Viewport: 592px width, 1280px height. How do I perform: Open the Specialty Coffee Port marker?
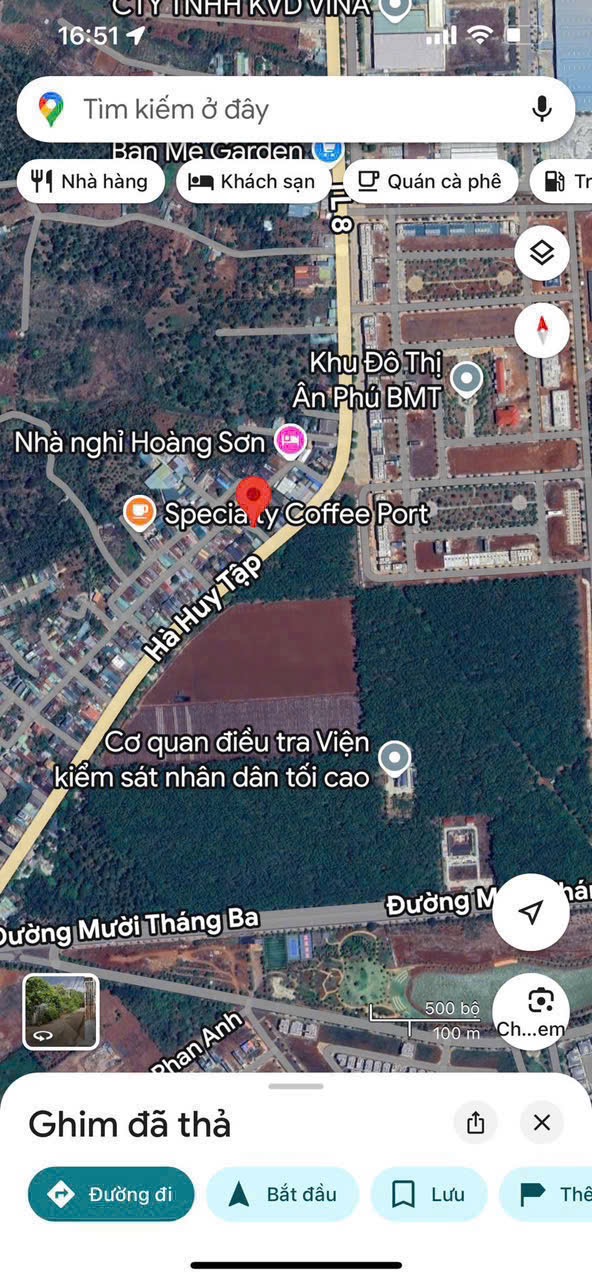tap(138, 513)
